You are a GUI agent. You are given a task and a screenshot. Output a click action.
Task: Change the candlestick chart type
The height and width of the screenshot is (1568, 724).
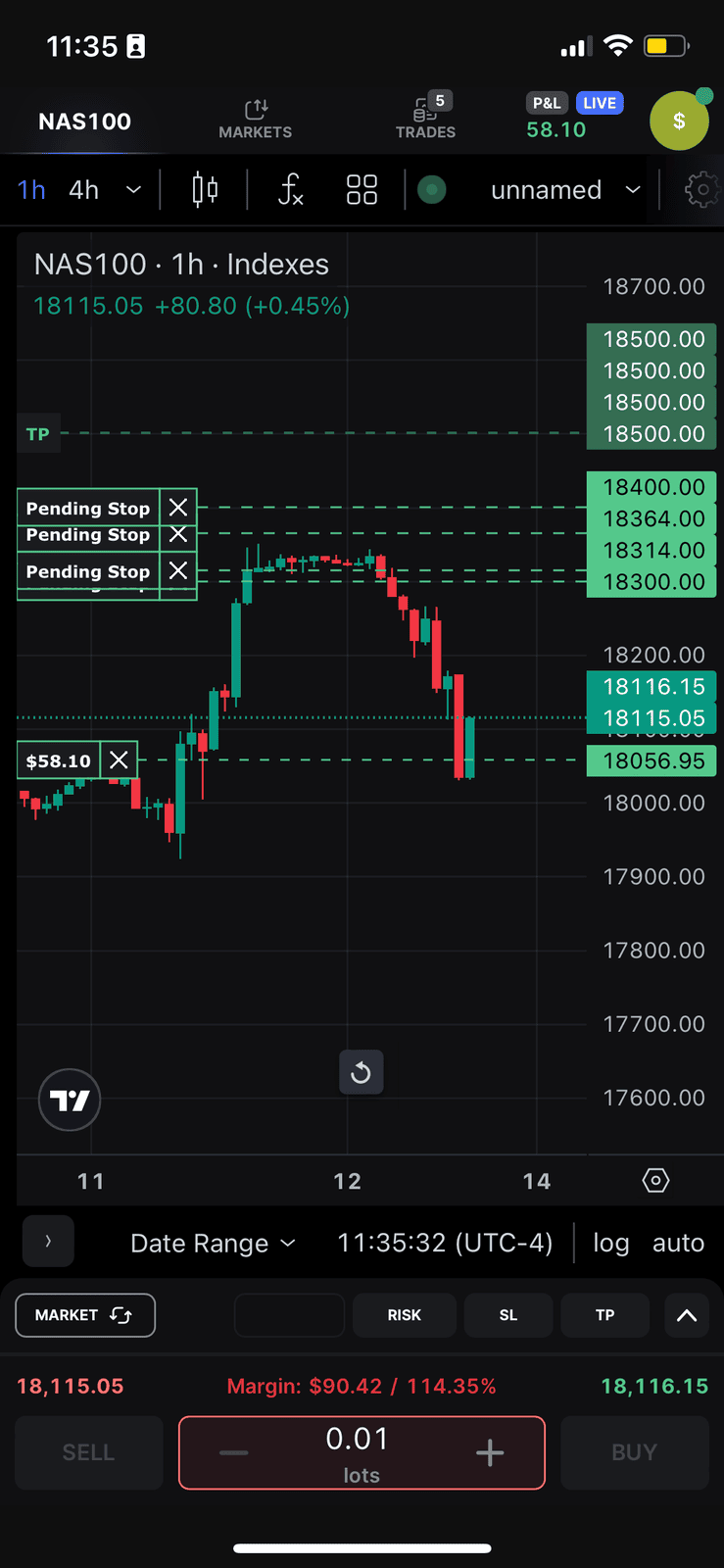click(205, 189)
